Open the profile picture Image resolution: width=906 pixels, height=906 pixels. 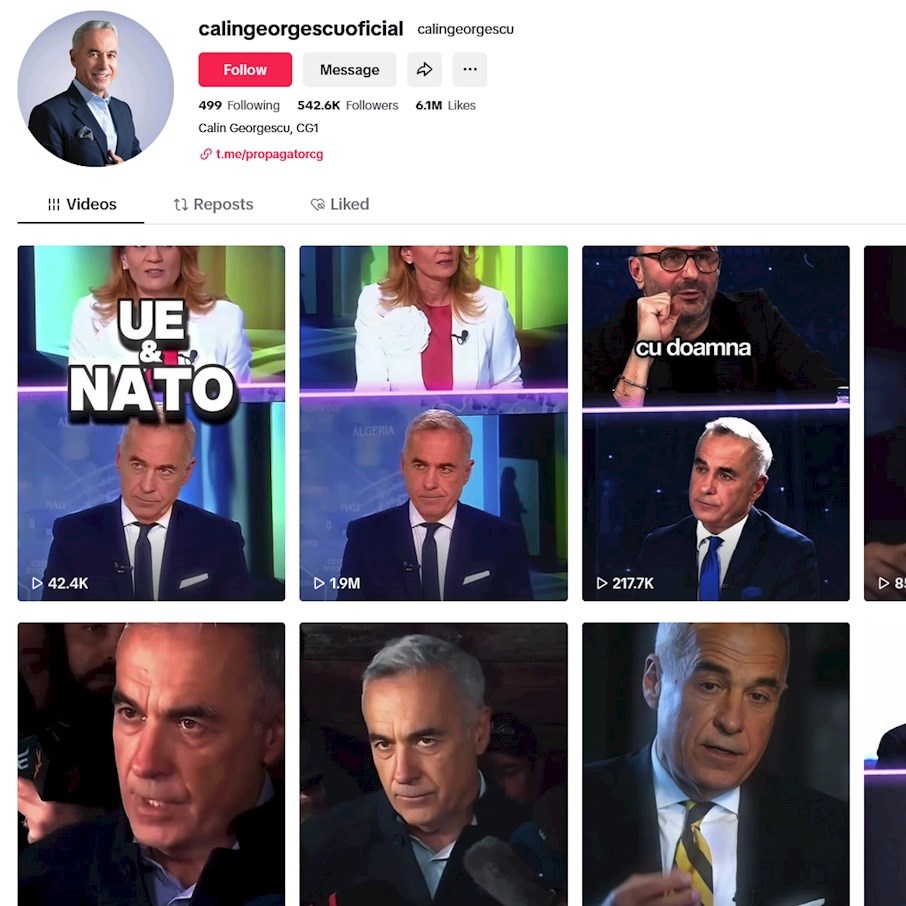pyautogui.click(x=96, y=89)
